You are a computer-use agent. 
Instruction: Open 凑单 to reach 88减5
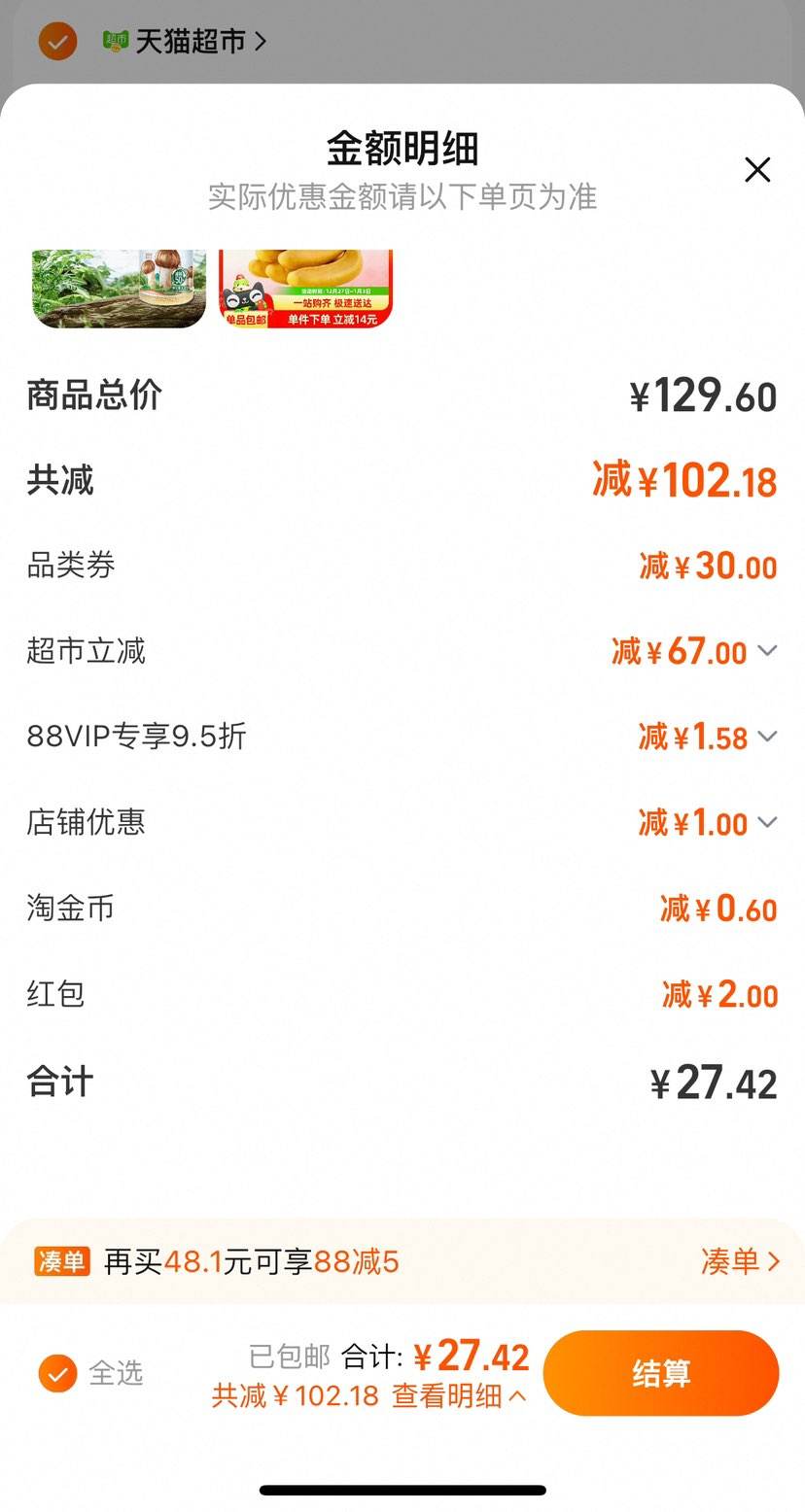click(740, 1261)
